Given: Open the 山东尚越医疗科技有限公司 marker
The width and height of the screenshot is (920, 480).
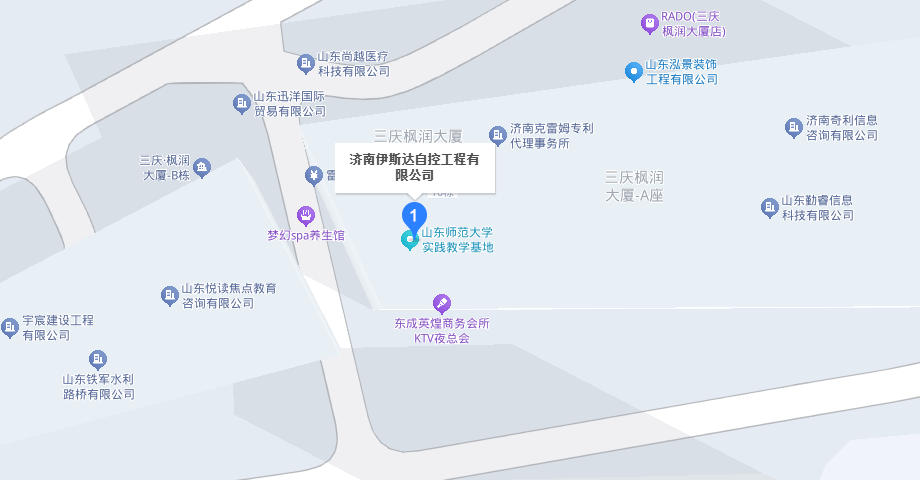Looking at the screenshot, I should point(306,65).
